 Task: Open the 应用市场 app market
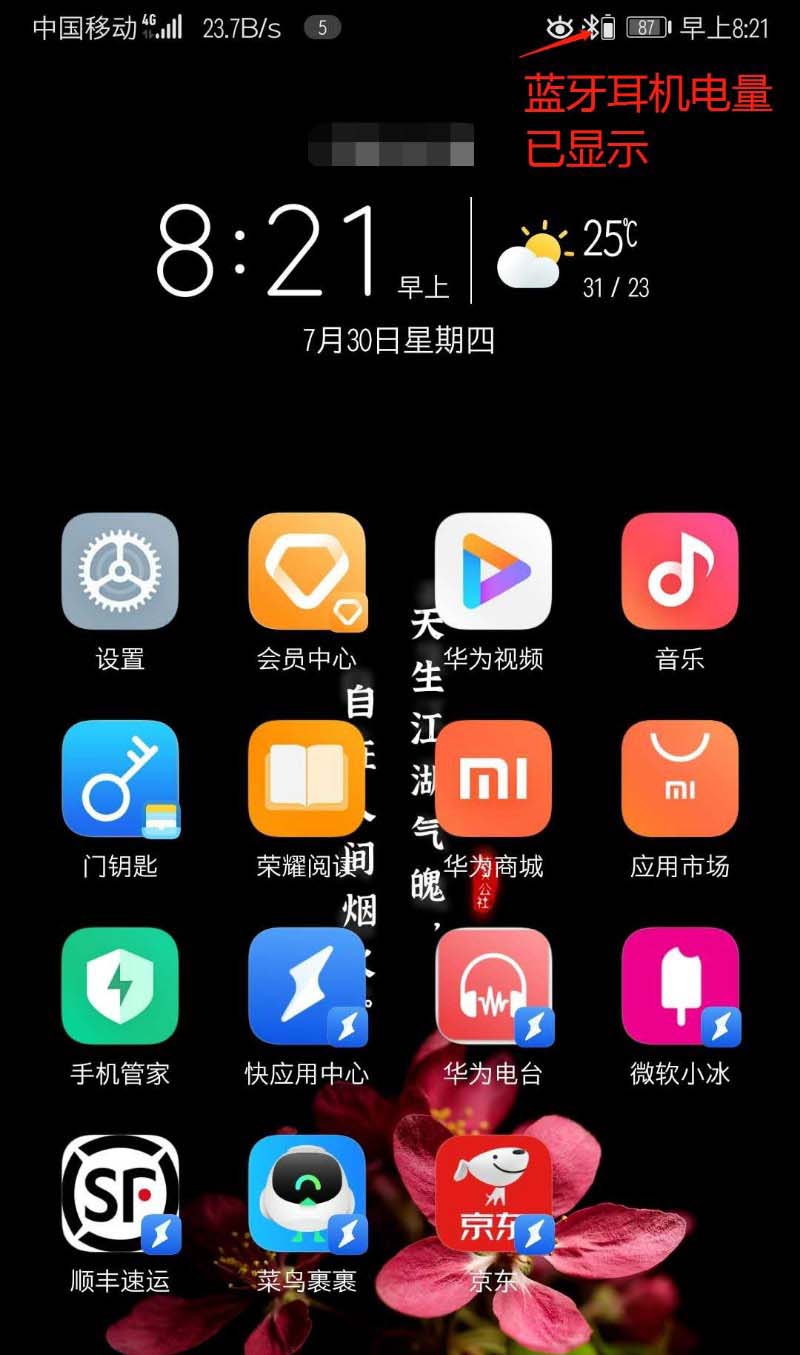click(x=680, y=778)
